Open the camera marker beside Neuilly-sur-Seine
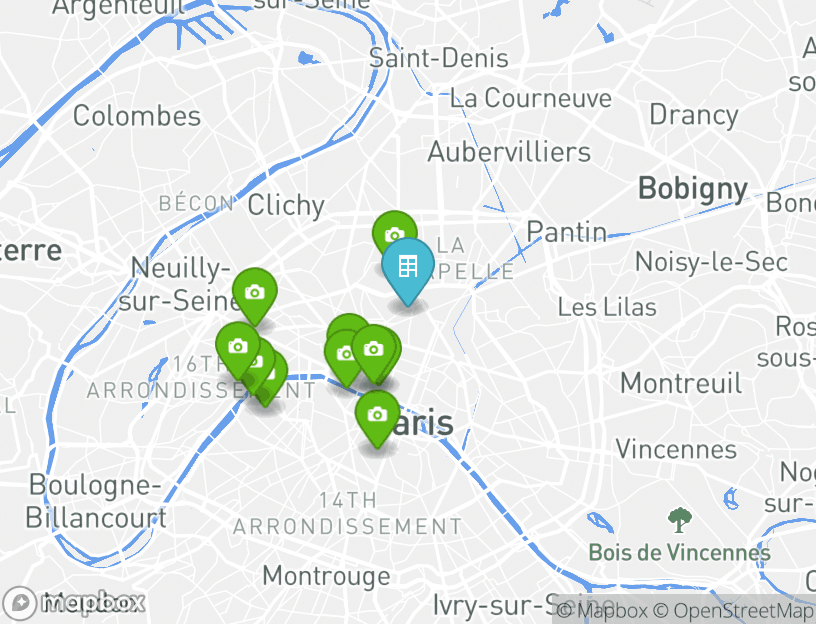 point(255,293)
